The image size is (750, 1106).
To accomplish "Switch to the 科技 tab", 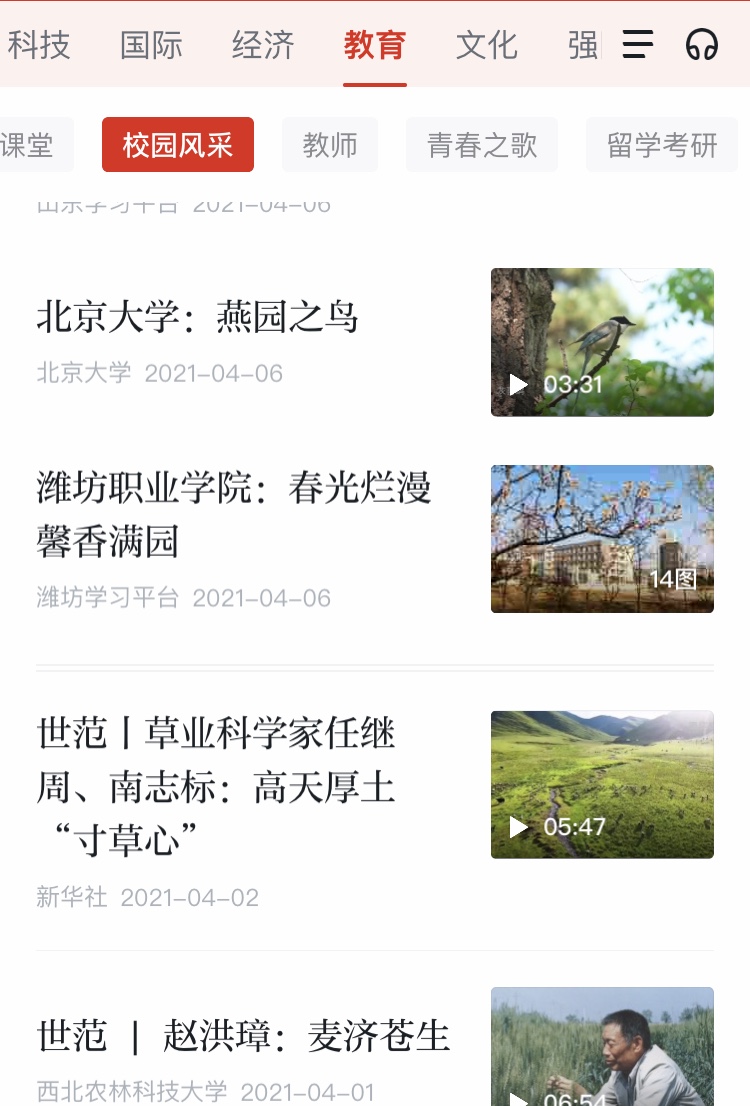I will pyautogui.click(x=39, y=45).
